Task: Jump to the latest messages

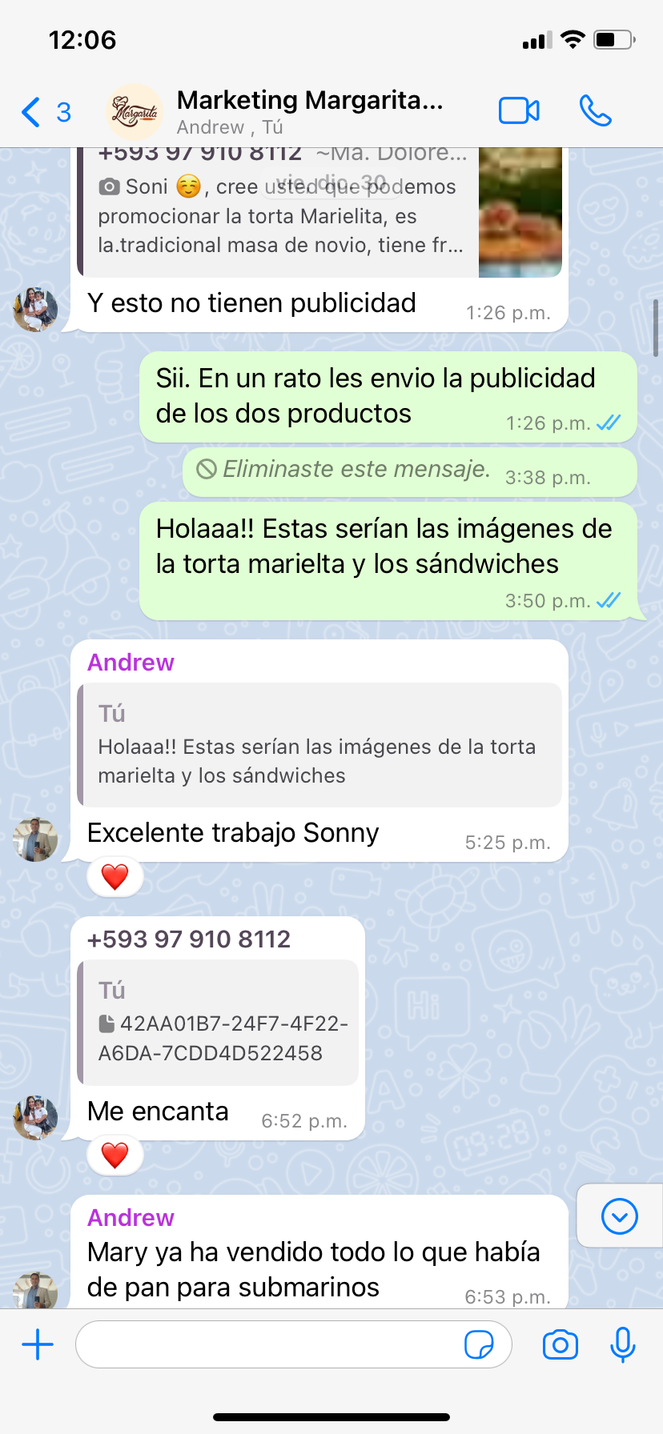Action: (619, 1216)
